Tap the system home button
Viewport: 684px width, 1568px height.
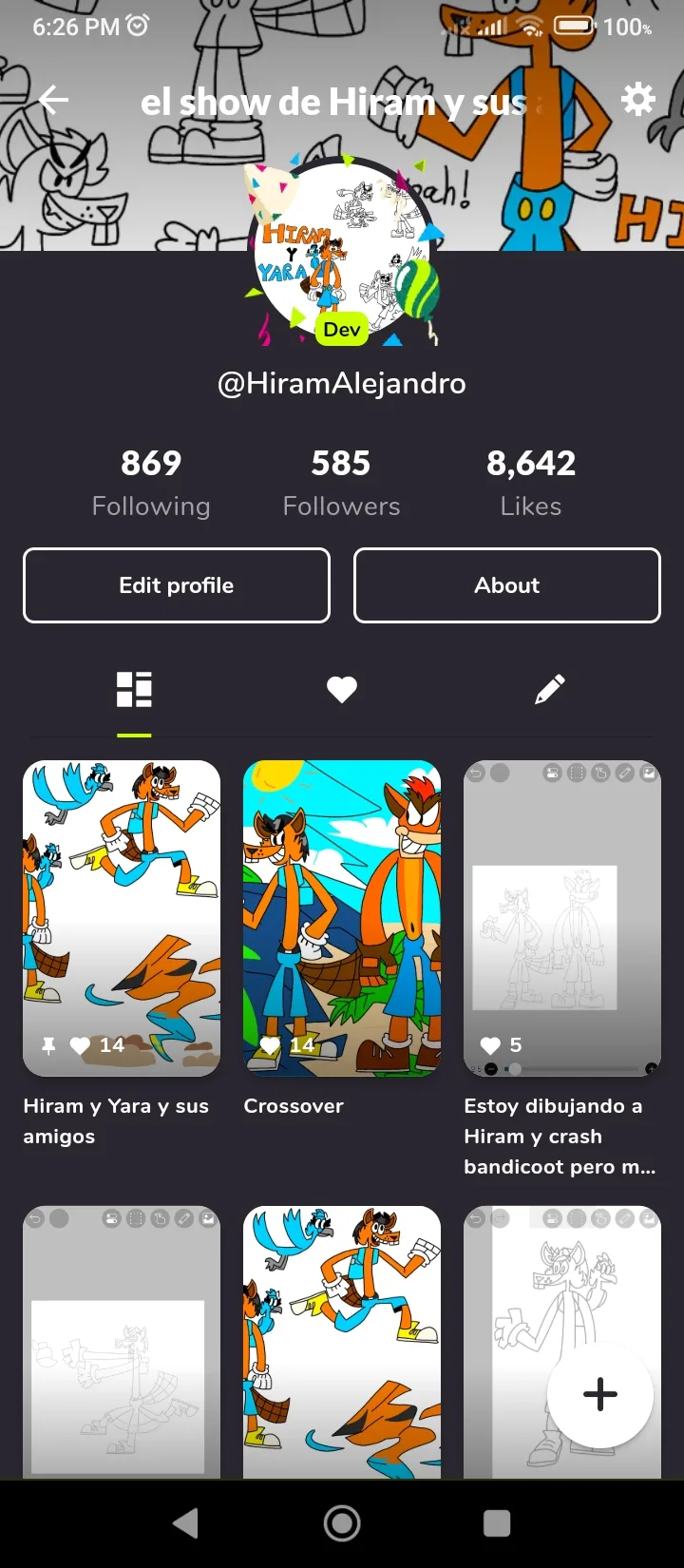click(x=342, y=1523)
